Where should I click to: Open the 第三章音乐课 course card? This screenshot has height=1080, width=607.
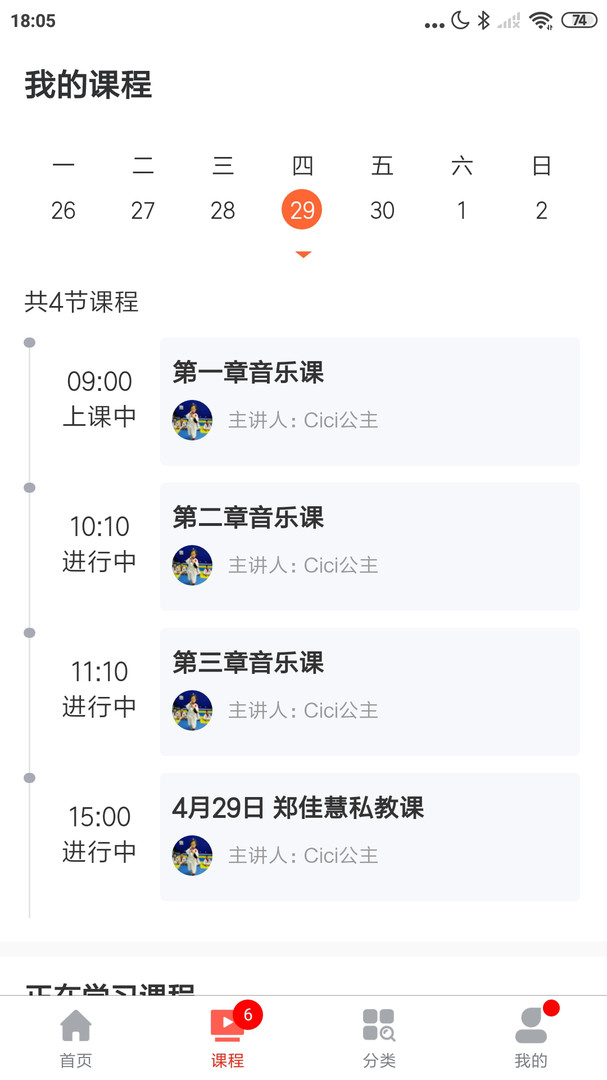[369, 691]
